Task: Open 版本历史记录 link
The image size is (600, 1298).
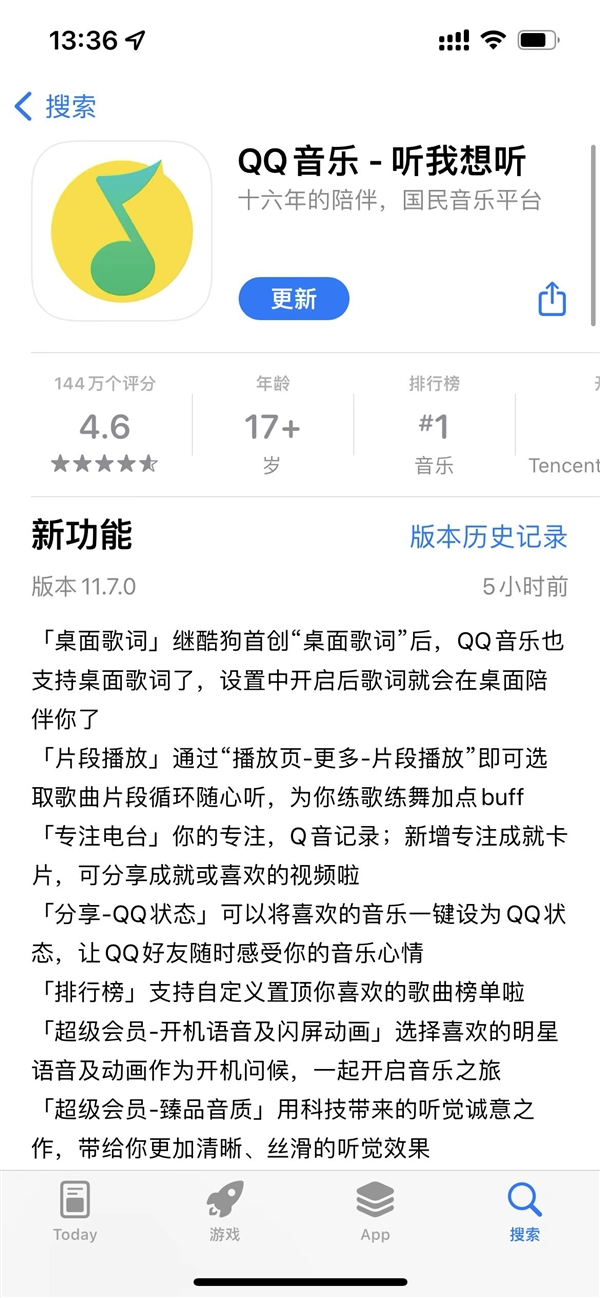Action: 488,536
